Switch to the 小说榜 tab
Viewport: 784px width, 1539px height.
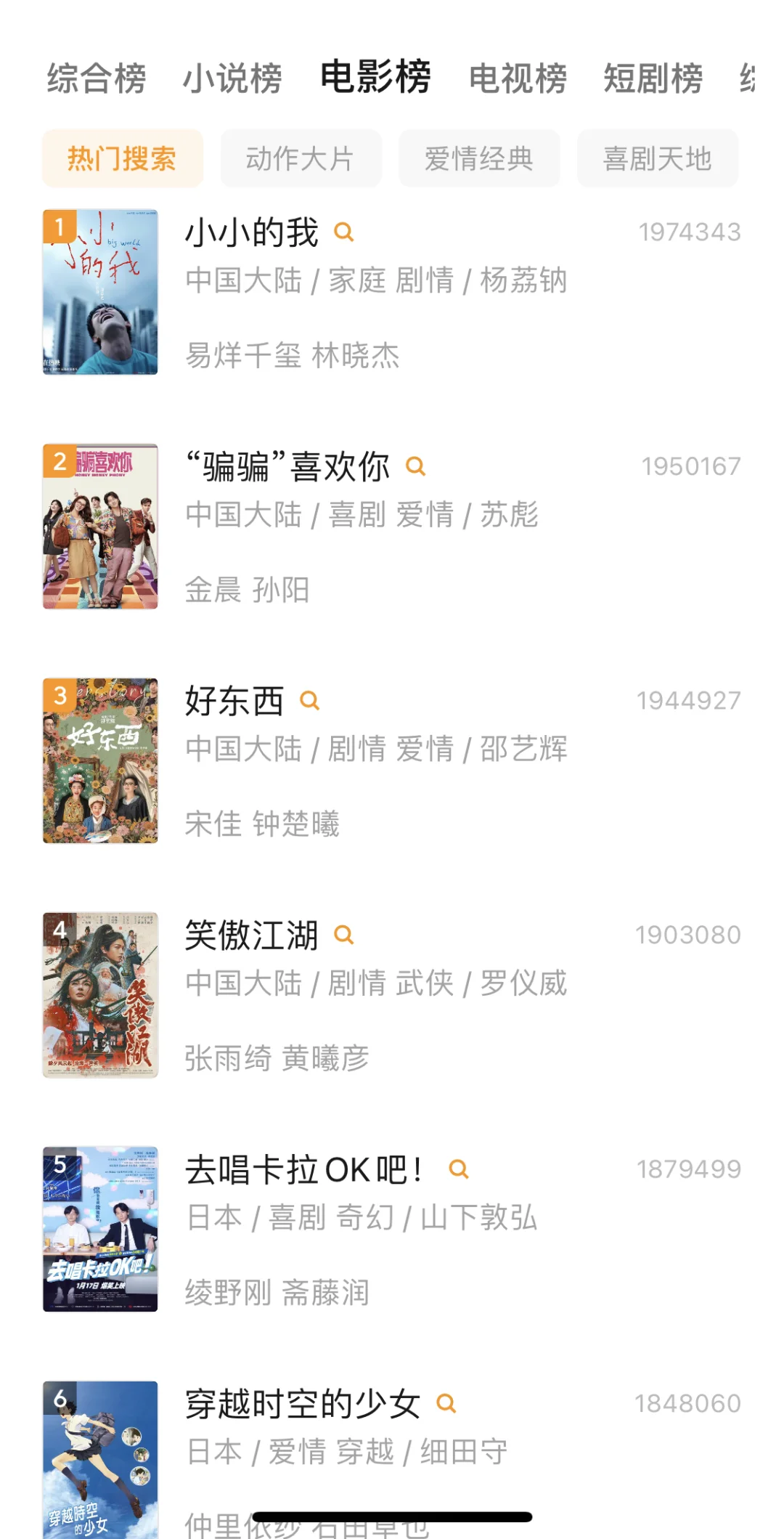pyautogui.click(x=232, y=78)
